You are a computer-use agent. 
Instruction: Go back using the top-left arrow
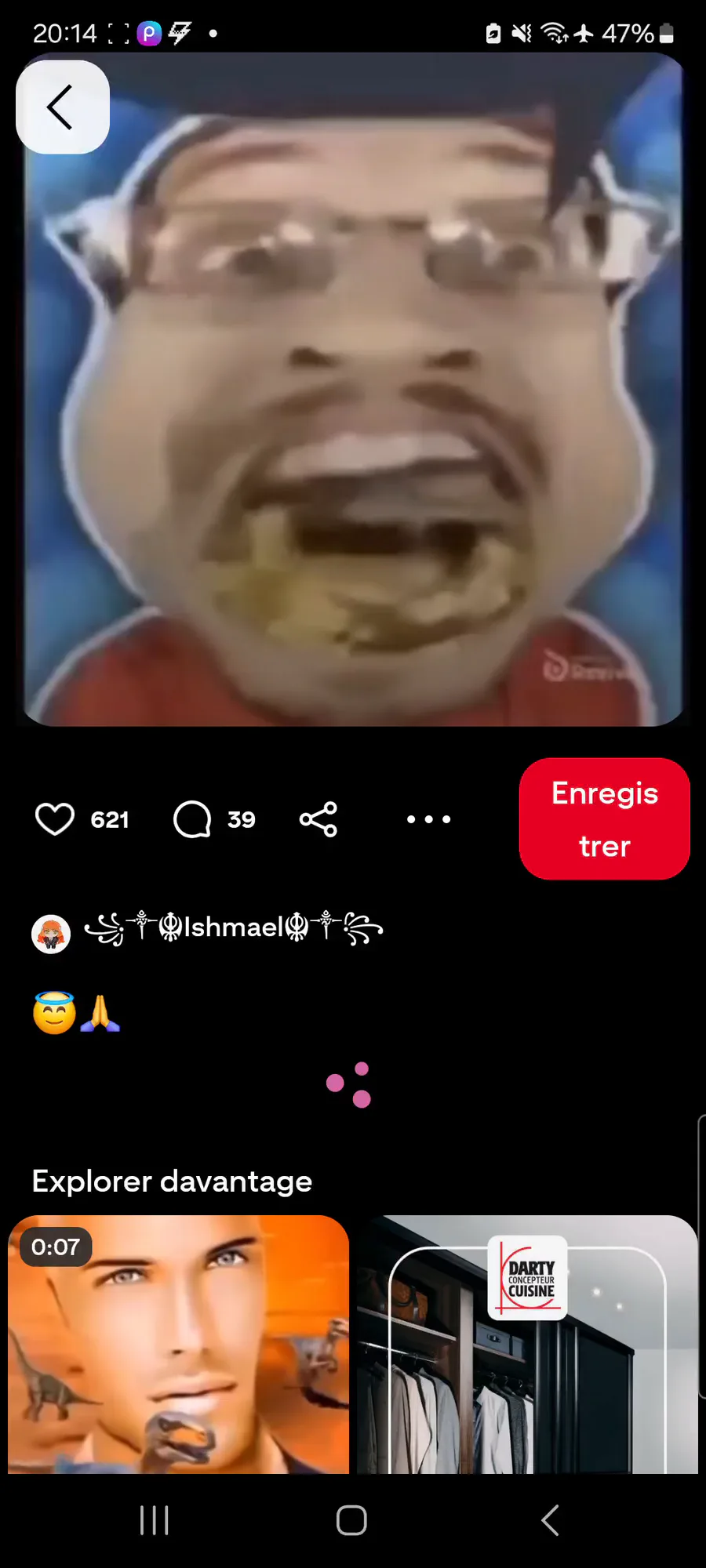click(63, 107)
